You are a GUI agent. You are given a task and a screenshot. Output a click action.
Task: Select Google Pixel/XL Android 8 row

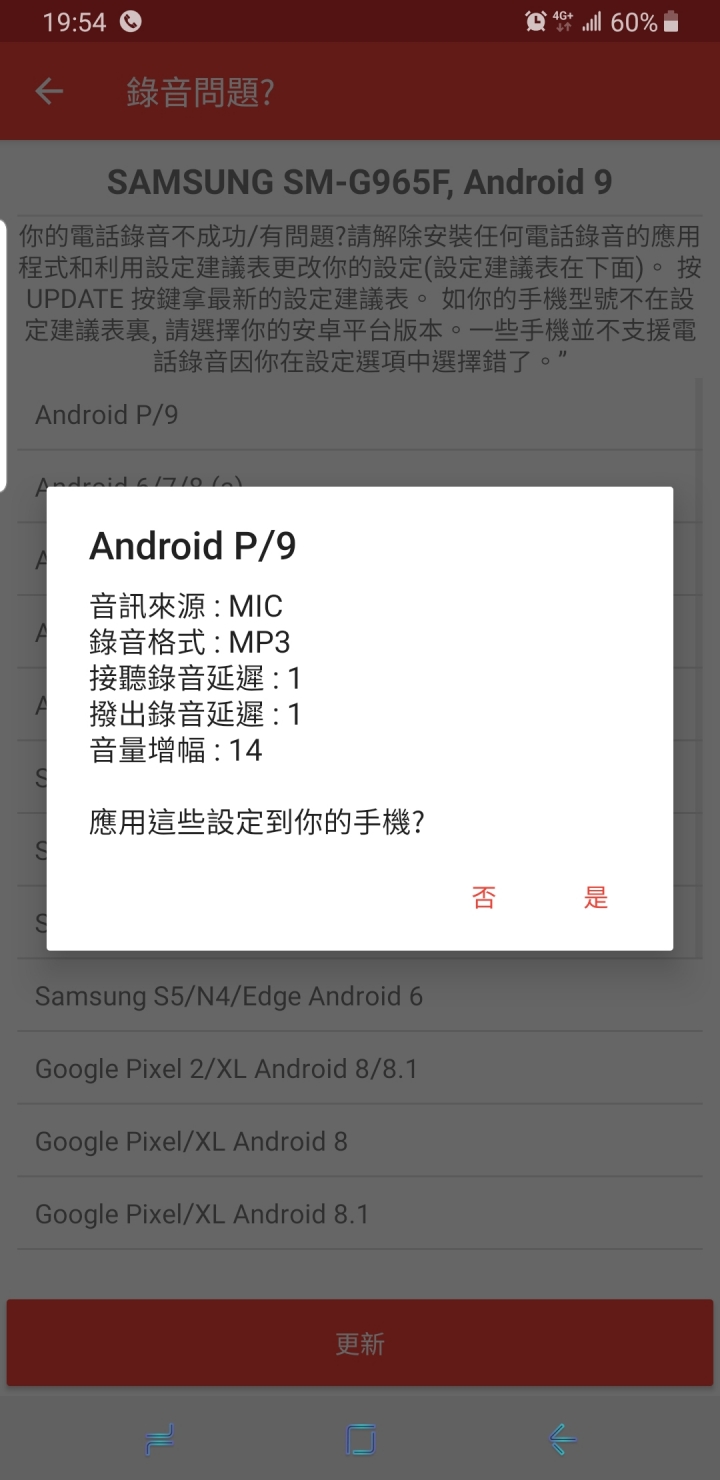(x=360, y=1141)
